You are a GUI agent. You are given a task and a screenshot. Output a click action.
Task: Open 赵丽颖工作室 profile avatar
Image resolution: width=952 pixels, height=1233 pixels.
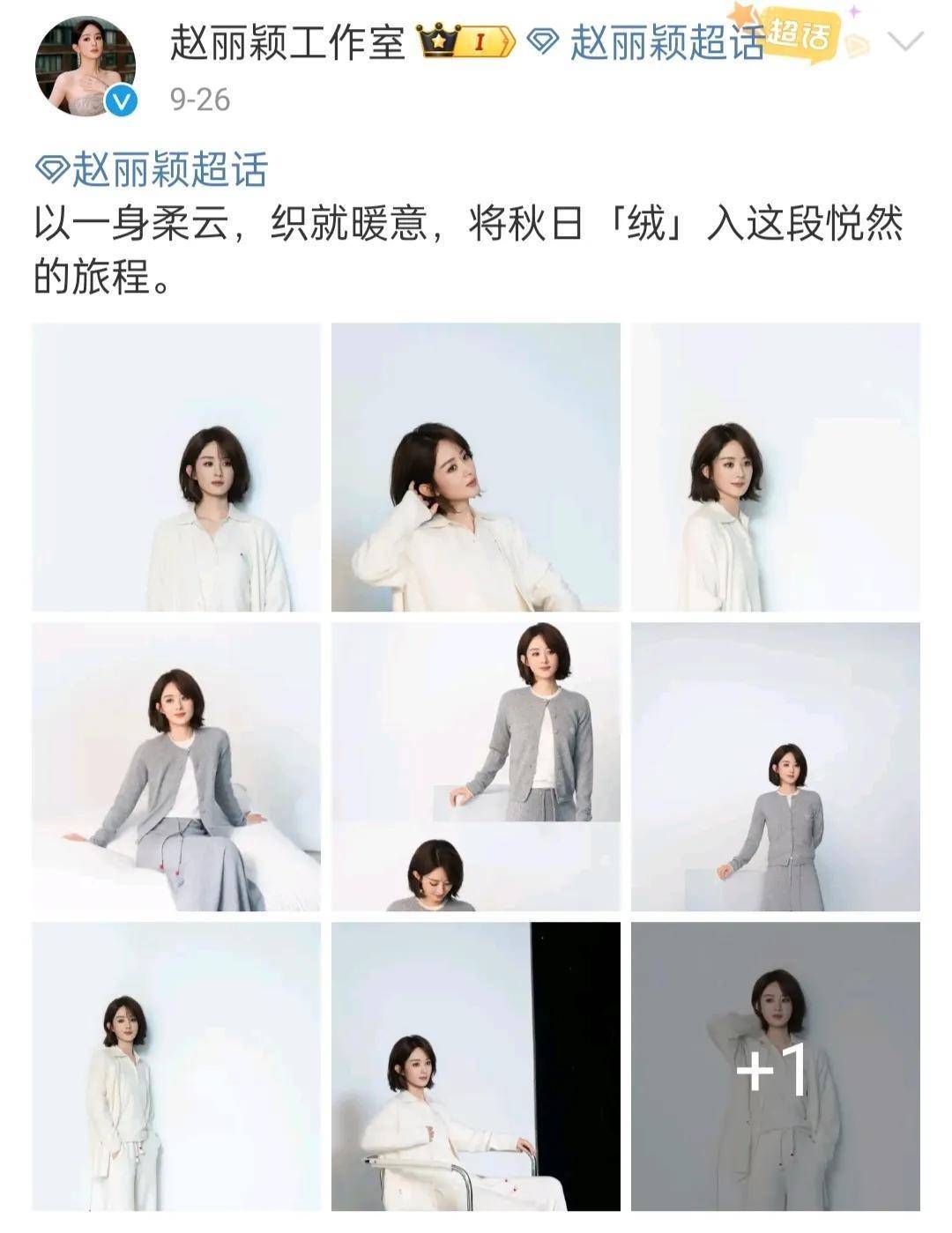tap(86, 66)
